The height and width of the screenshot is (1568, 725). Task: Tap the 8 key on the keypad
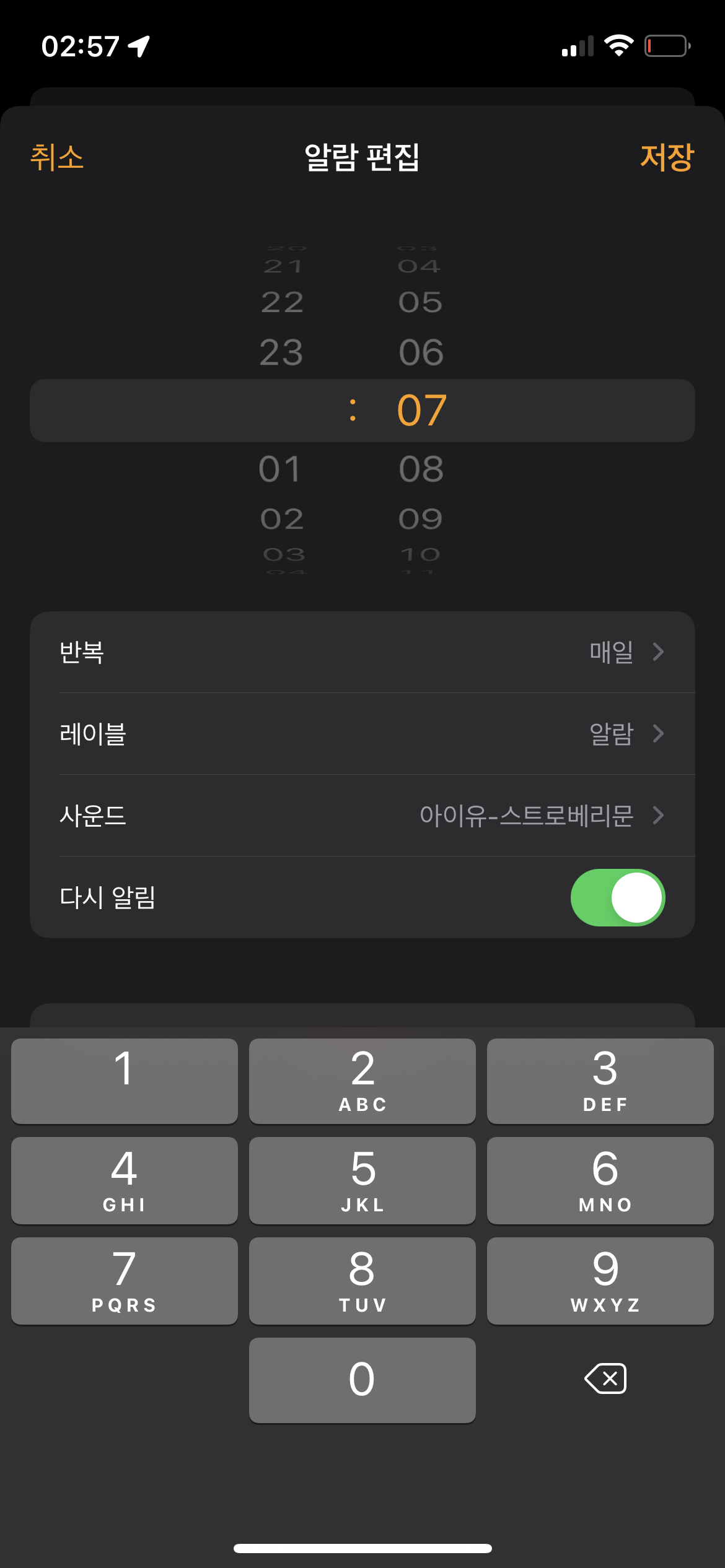[362, 1281]
